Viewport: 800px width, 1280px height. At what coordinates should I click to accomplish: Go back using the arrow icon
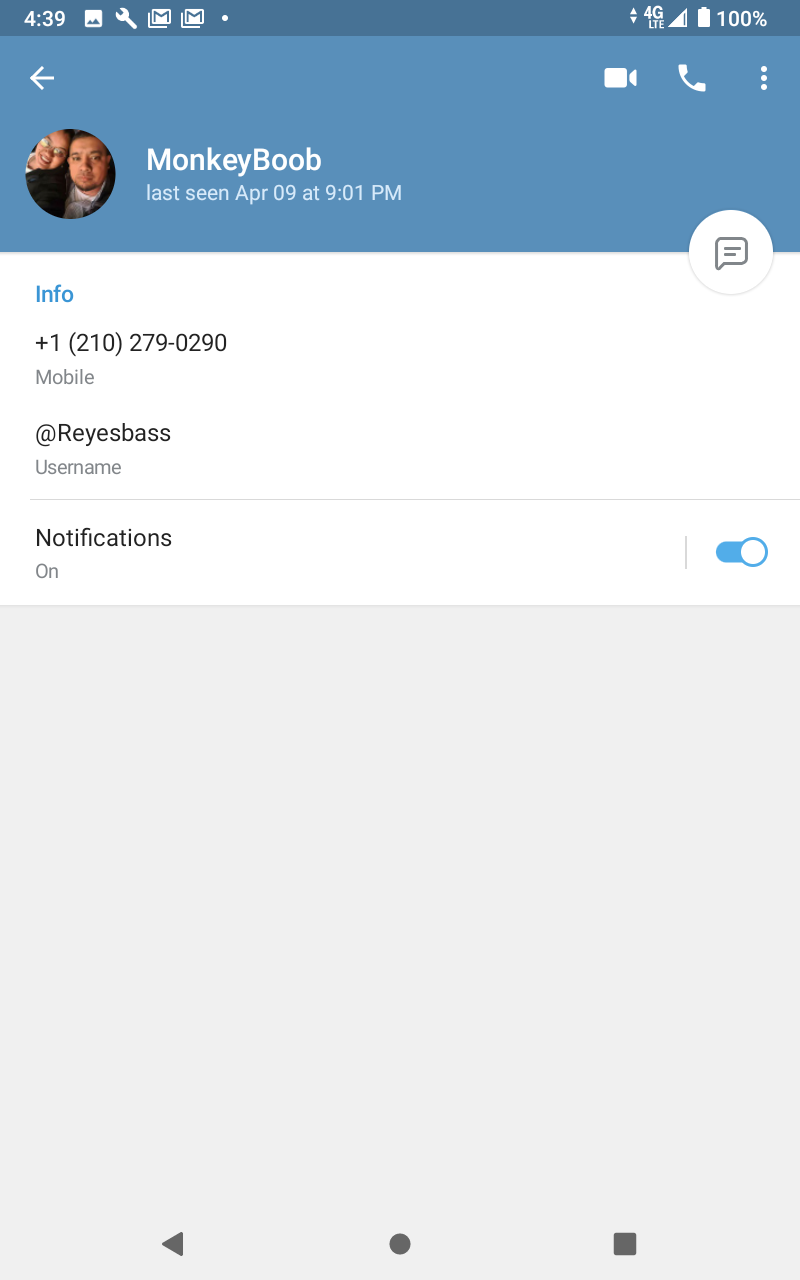42,78
